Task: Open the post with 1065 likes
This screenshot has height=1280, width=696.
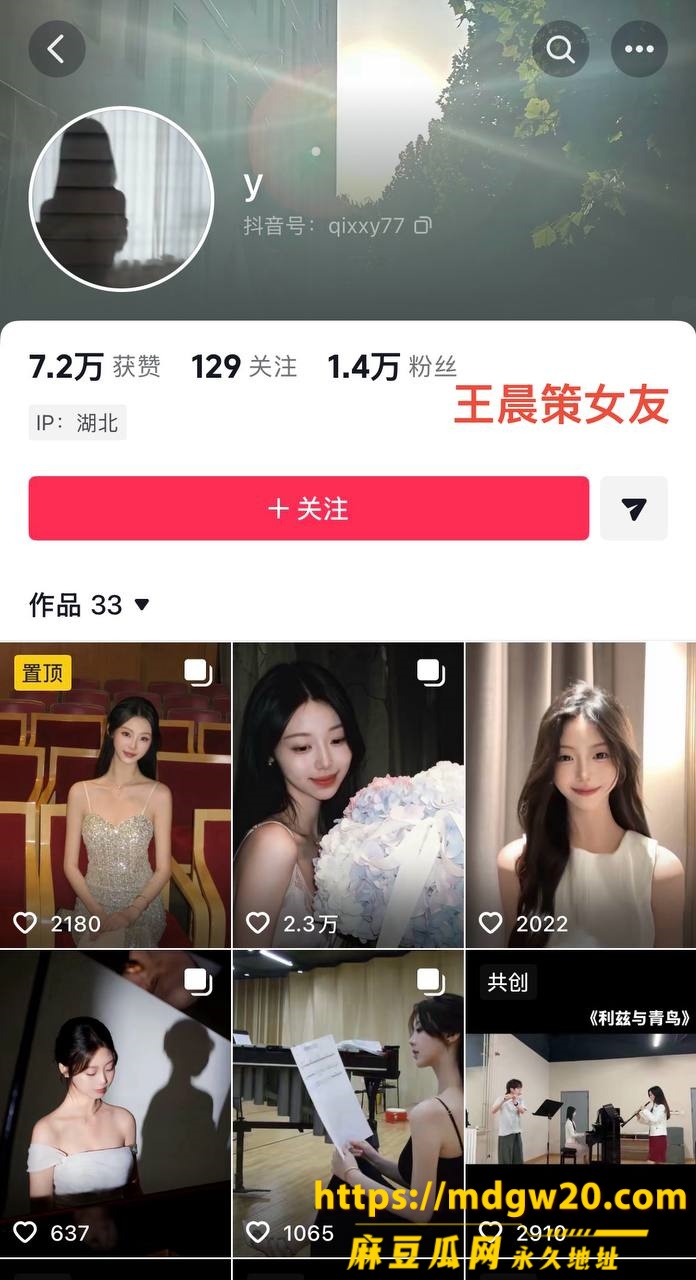Action: [348, 1103]
